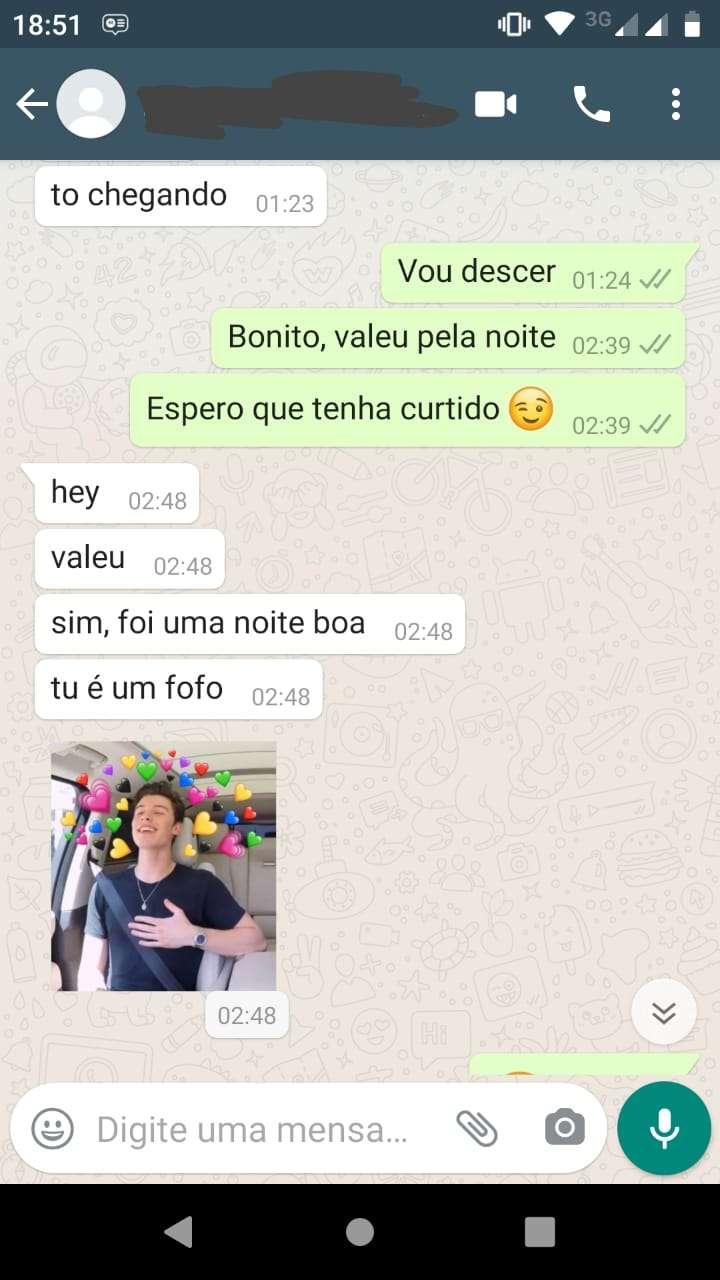Jump to the latest messages
Image resolution: width=720 pixels, height=1280 pixels.
click(x=664, y=1012)
